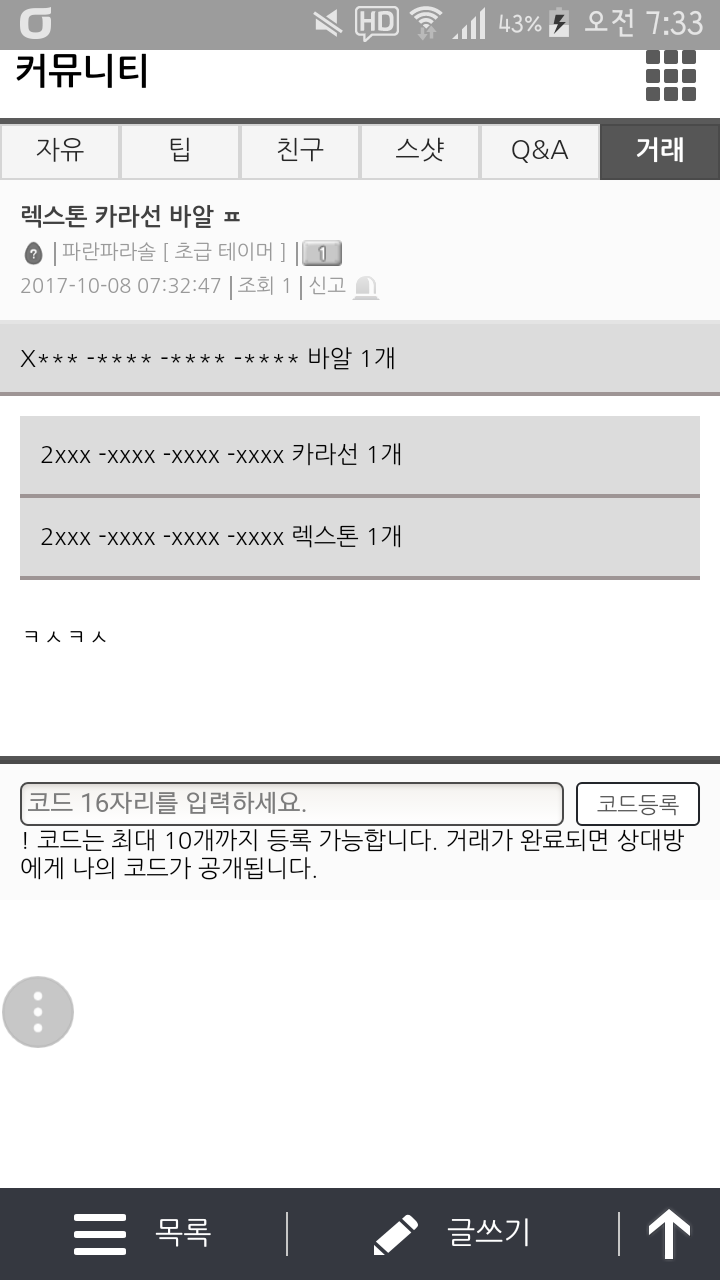Jump to top with the up arrow
The width and height of the screenshot is (720, 1280).
(669, 1234)
